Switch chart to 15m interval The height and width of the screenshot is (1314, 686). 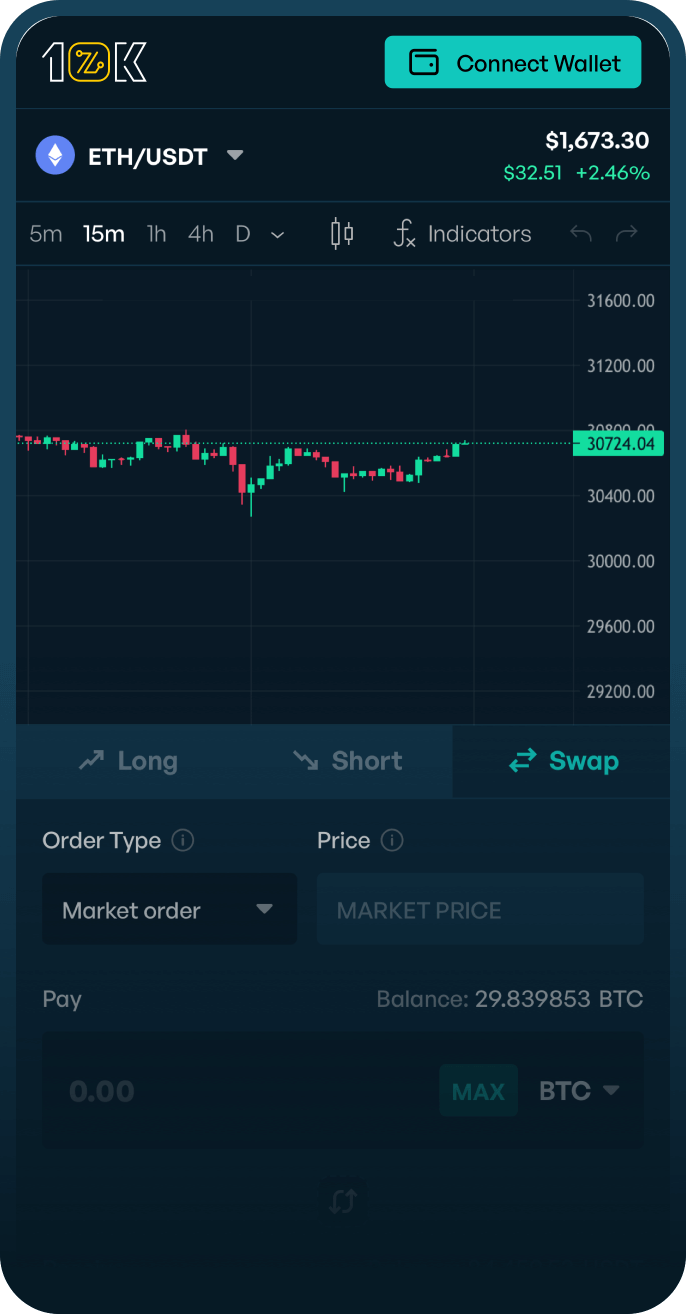(104, 234)
